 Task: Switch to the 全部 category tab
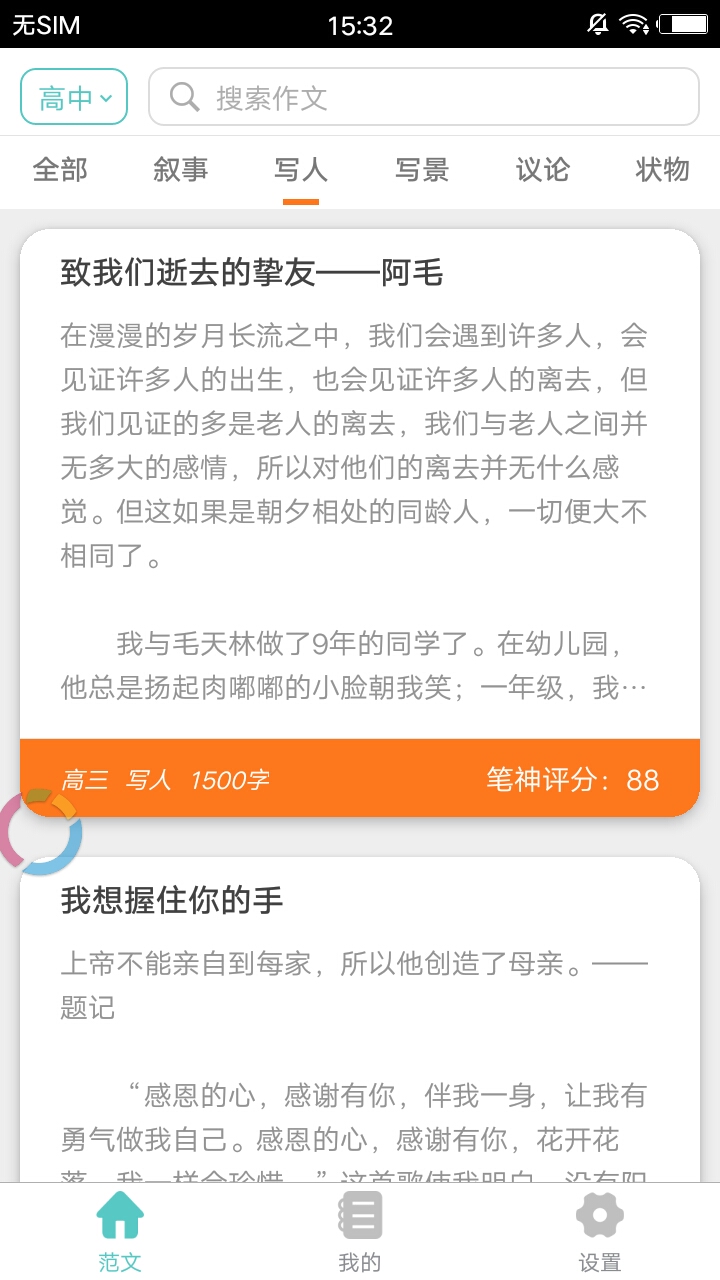pyautogui.click(x=60, y=170)
